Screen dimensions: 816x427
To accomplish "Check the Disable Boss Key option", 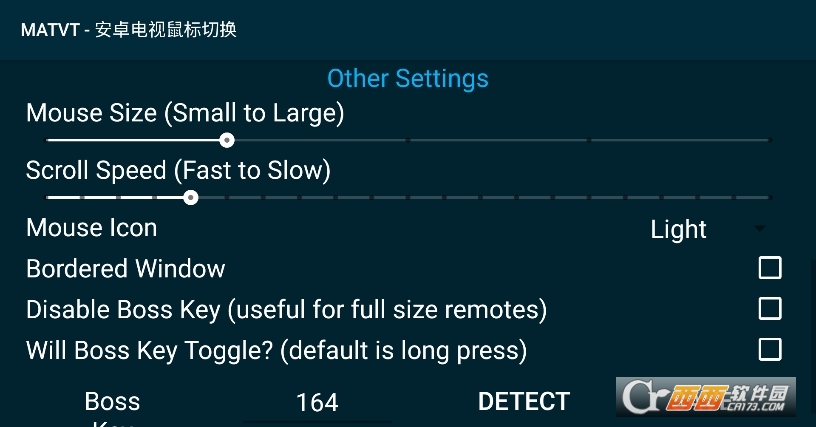I will coord(769,309).
